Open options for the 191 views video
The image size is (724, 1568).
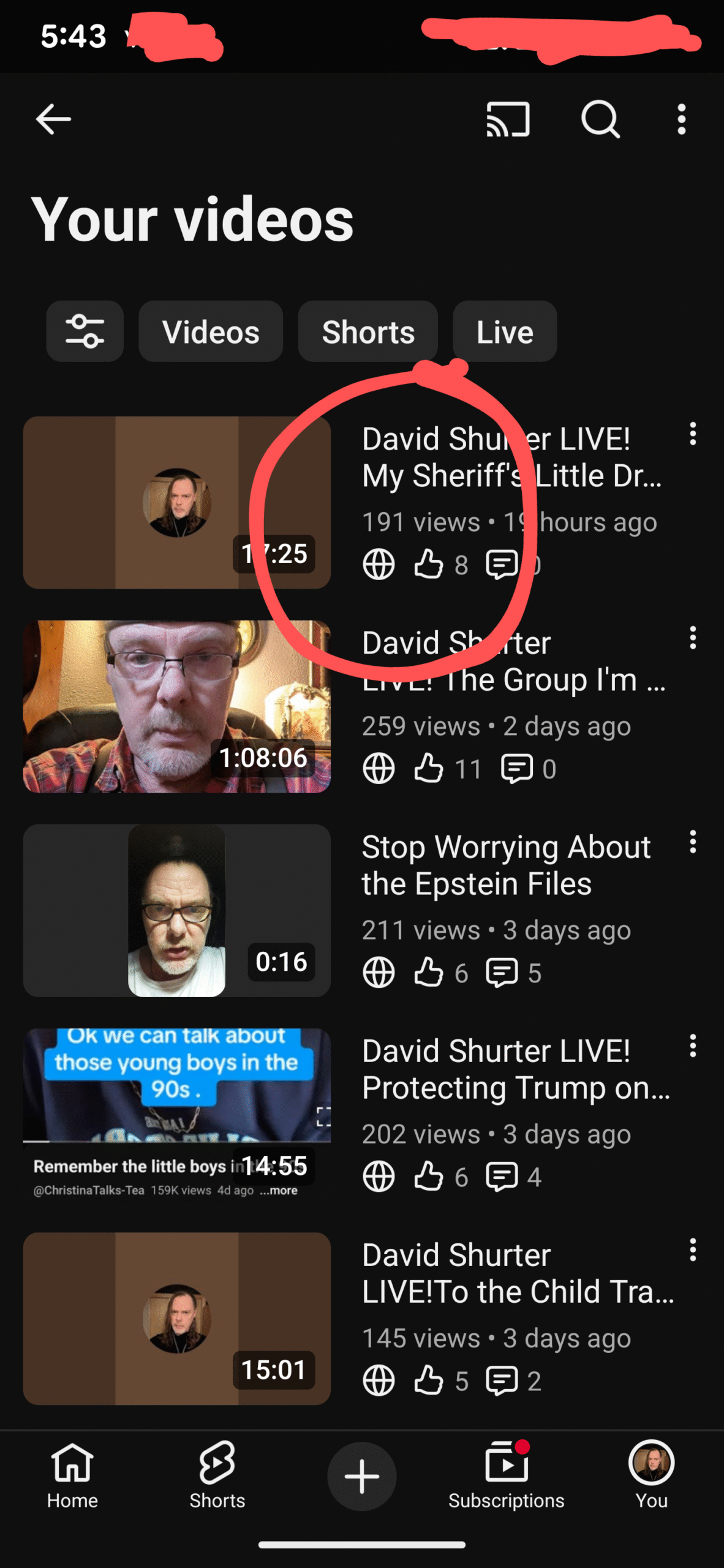[693, 434]
